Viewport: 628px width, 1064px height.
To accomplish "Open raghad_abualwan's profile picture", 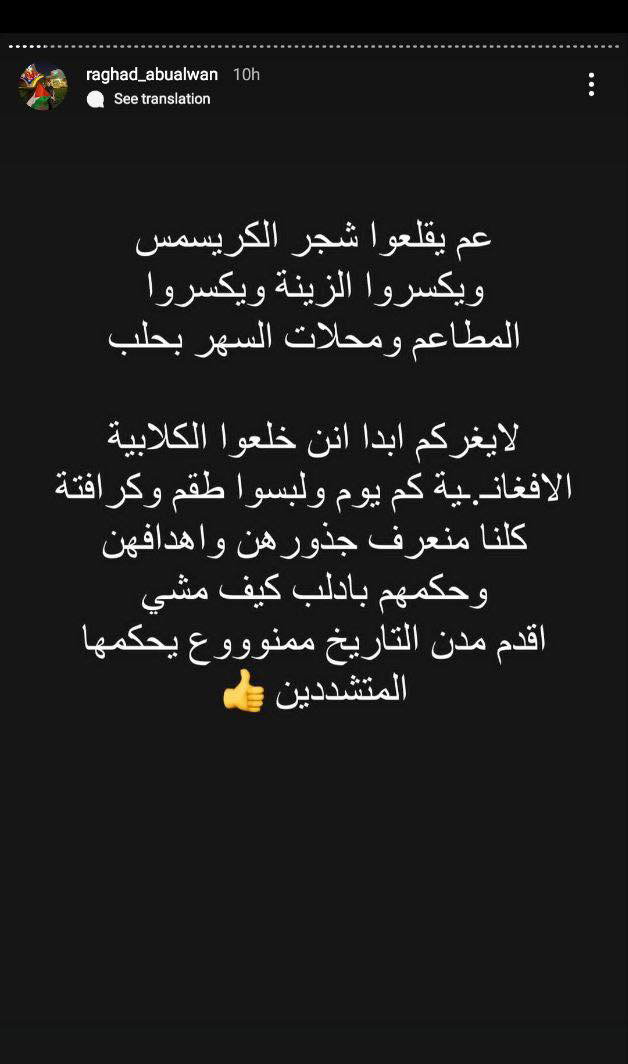I will (x=43, y=86).
